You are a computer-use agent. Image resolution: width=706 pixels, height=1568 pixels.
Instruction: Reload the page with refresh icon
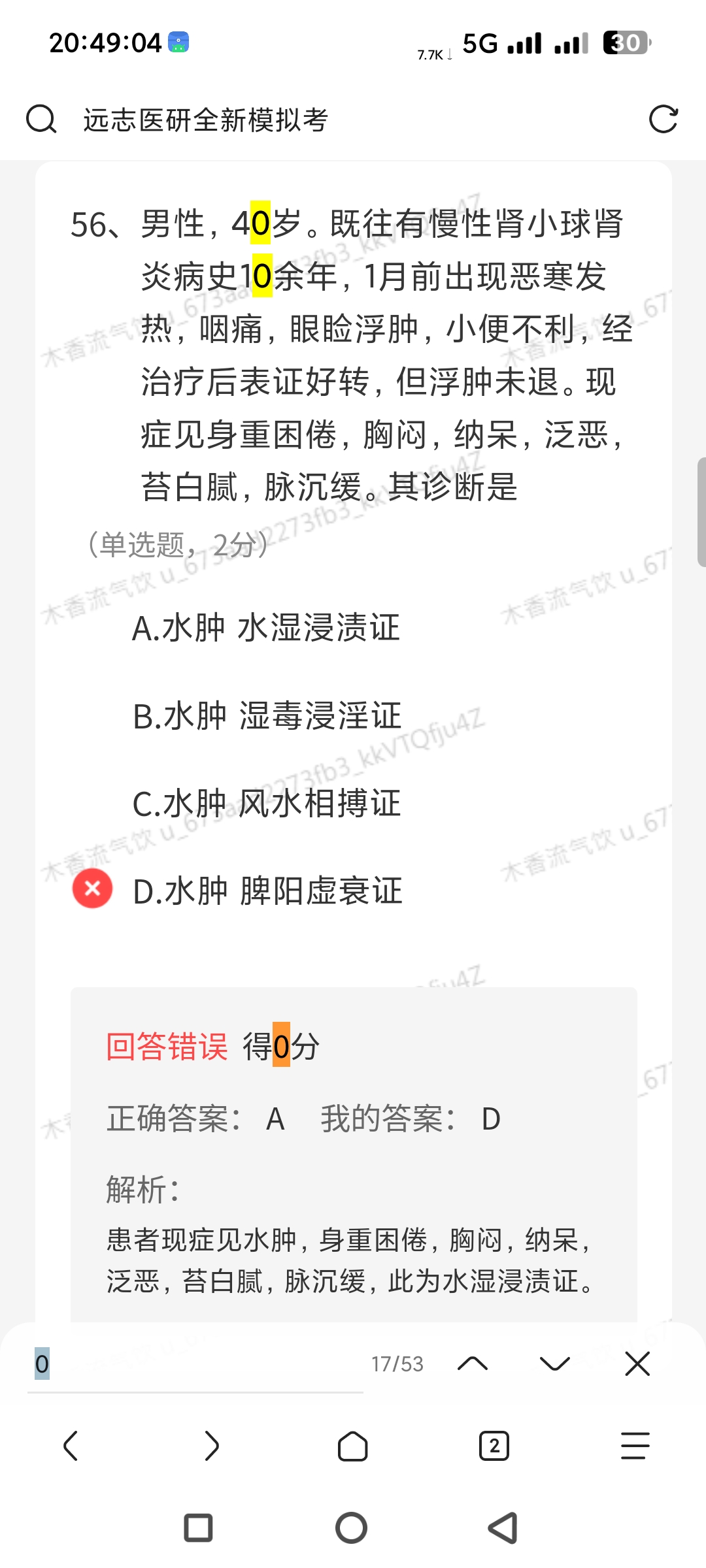pyautogui.click(x=663, y=120)
